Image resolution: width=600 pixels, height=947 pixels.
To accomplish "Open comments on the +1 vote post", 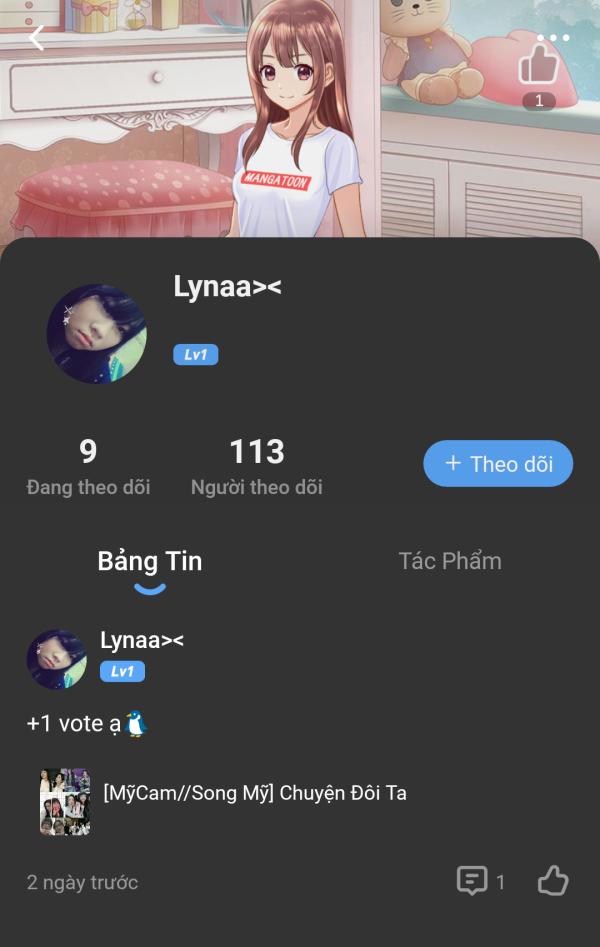I will coord(480,881).
